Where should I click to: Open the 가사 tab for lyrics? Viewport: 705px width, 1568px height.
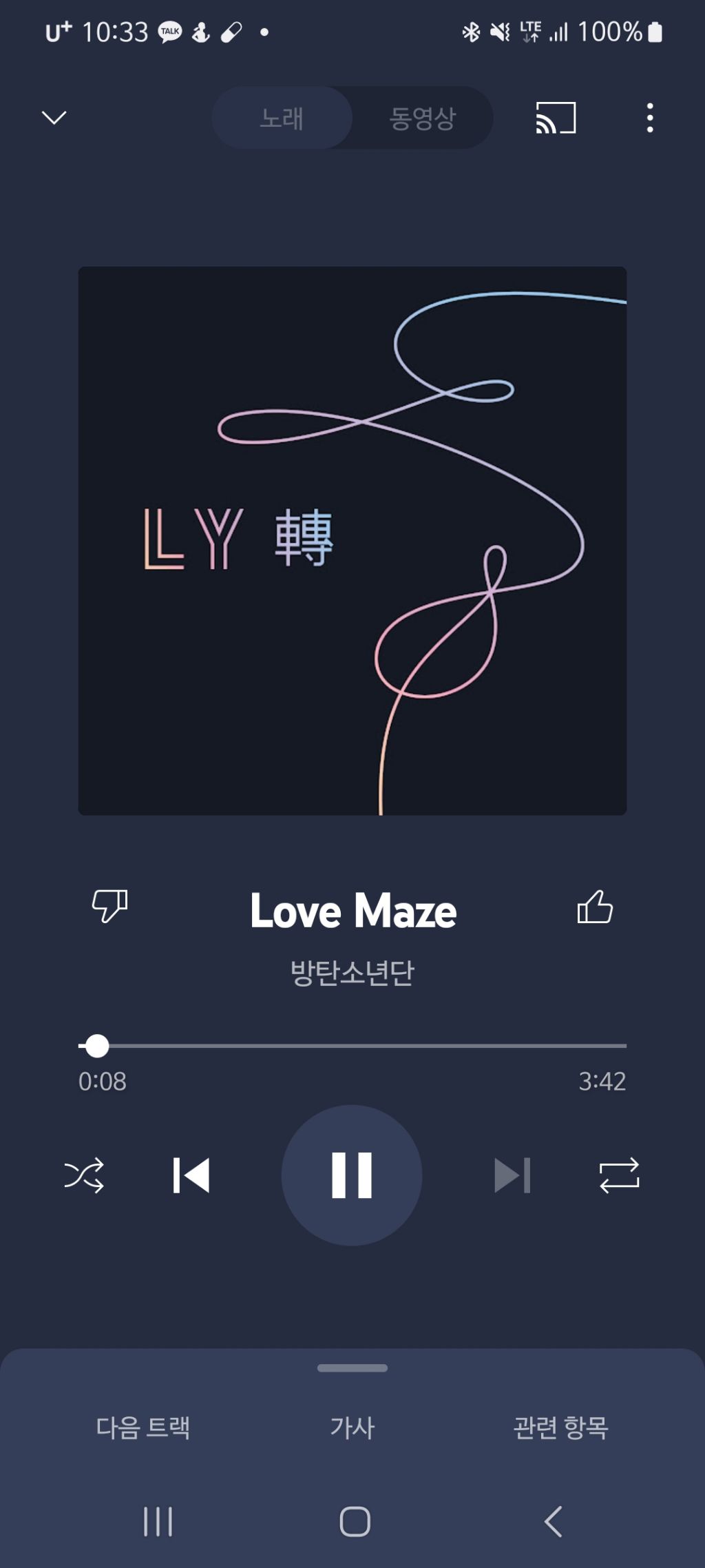click(352, 1427)
